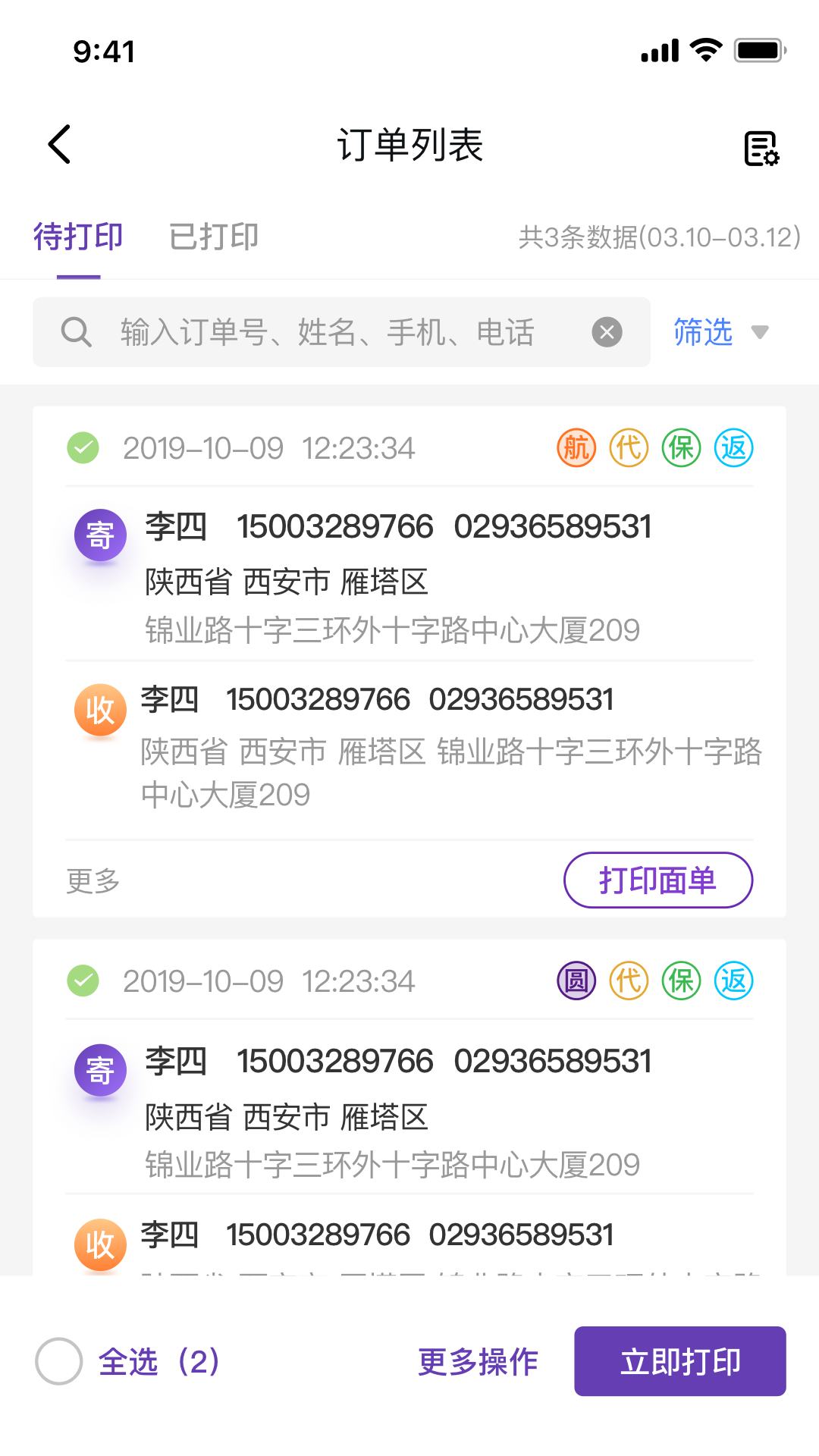Tap the 寄 sender icon on first order

pos(100,535)
